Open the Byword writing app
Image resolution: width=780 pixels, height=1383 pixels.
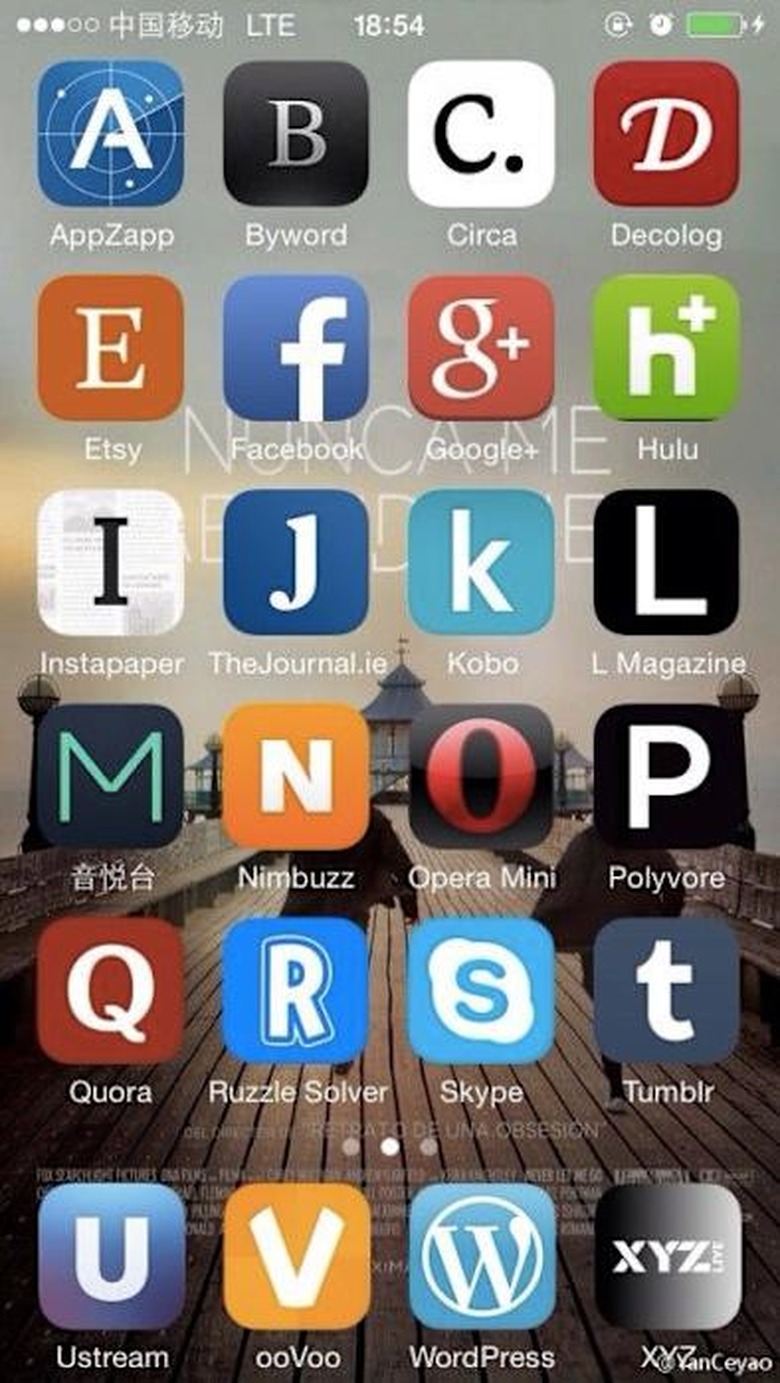297,135
